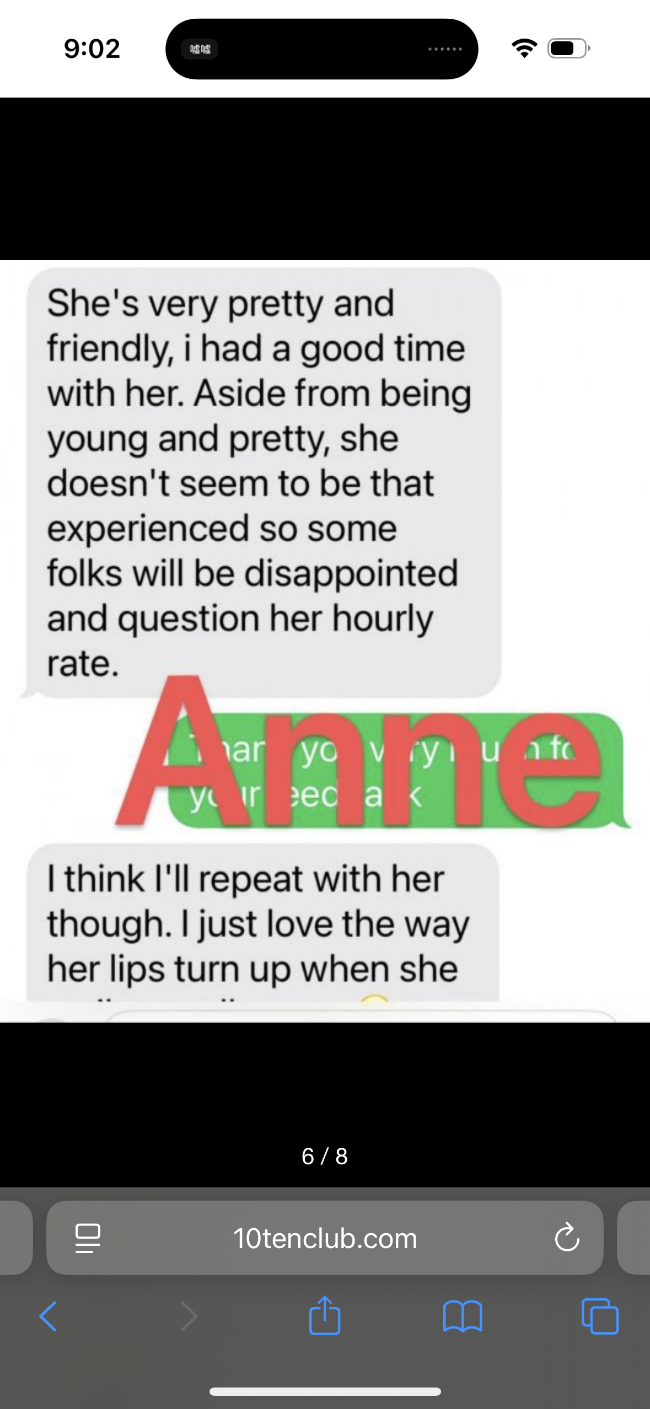Open the bookmarks book icon
This screenshot has width=650, height=1409.
[x=462, y=1316]
